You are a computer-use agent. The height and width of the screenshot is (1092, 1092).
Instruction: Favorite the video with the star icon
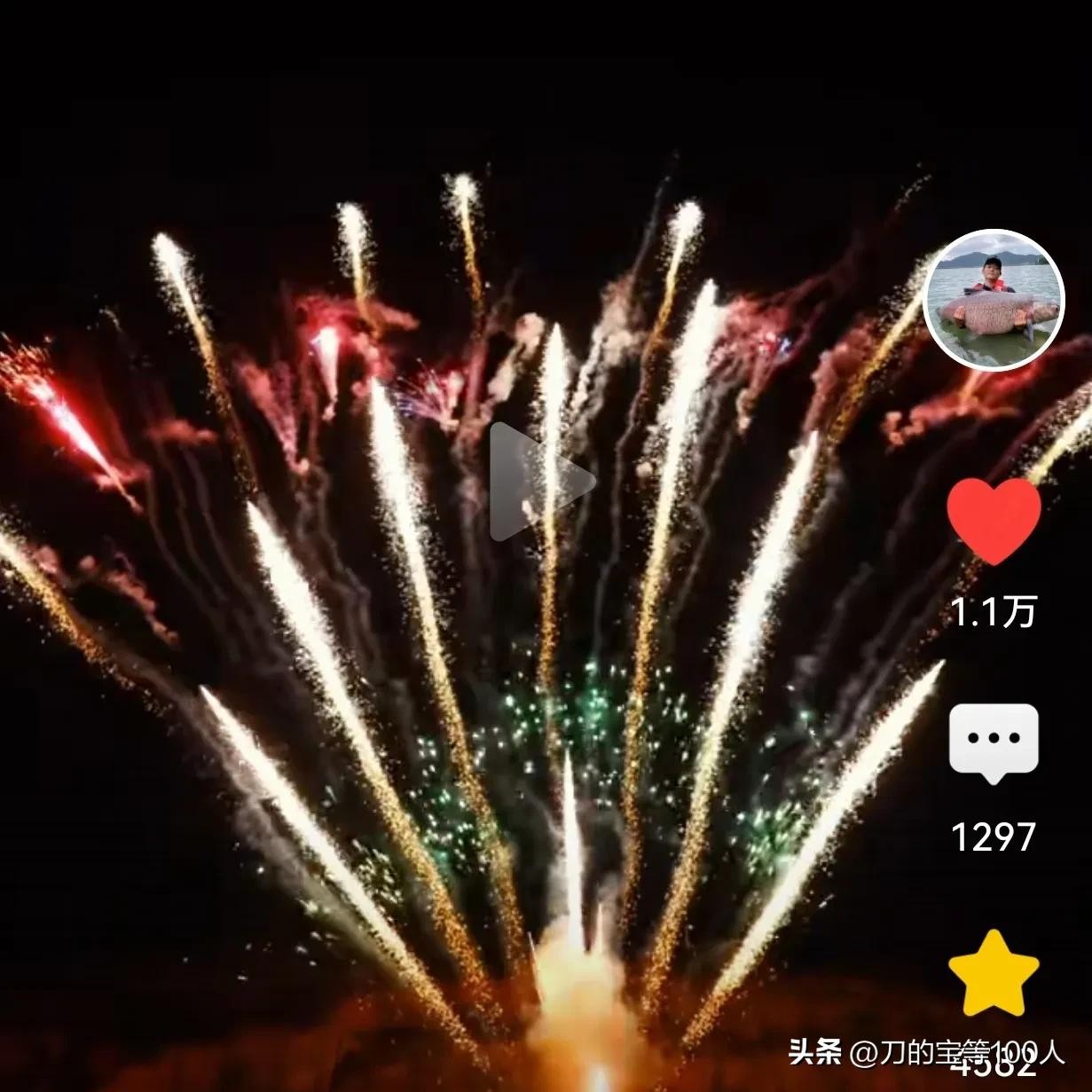(994, 973)
